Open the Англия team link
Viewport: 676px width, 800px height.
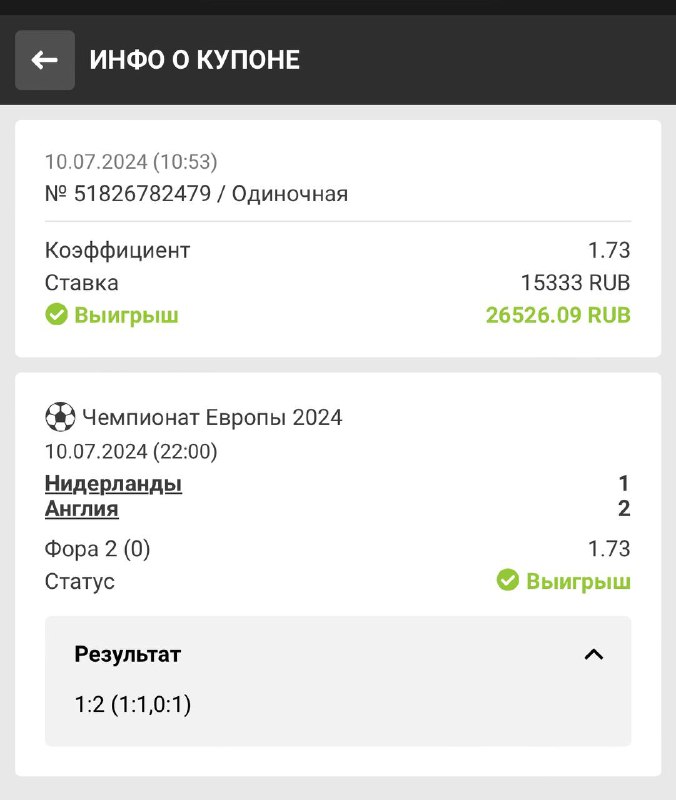pos(82,509)
